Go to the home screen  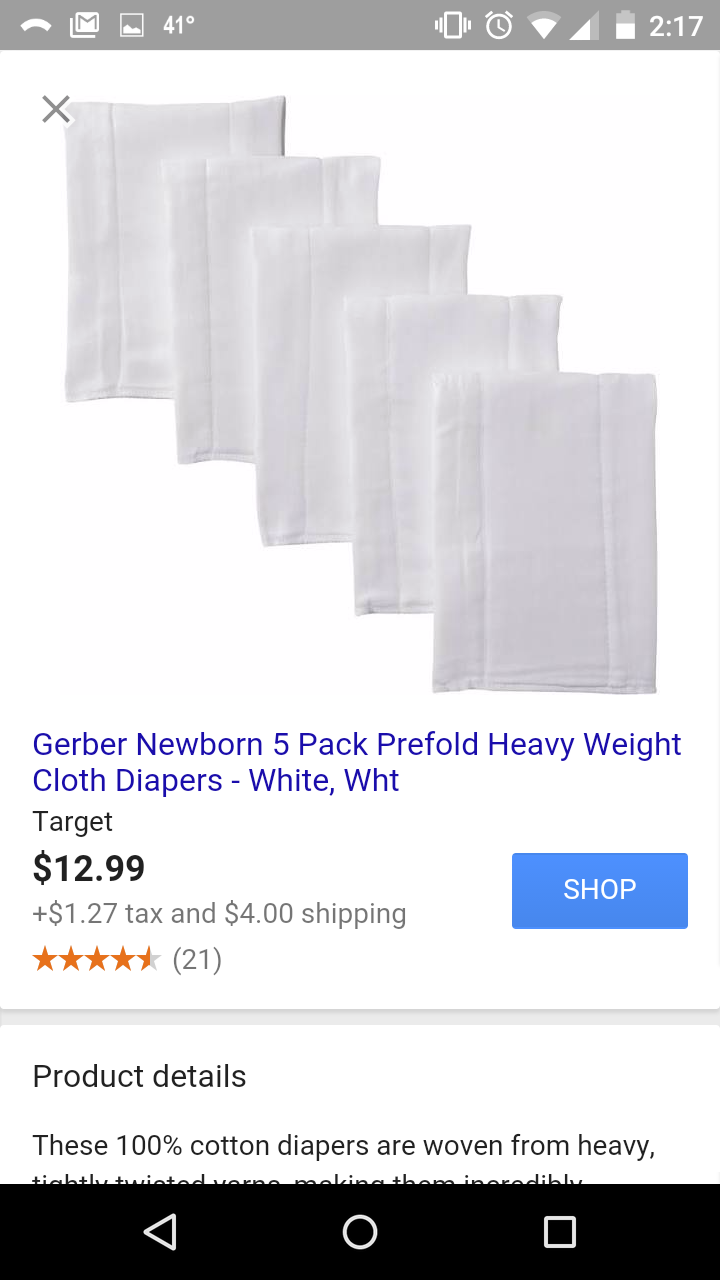click(x=360, y=1232)
